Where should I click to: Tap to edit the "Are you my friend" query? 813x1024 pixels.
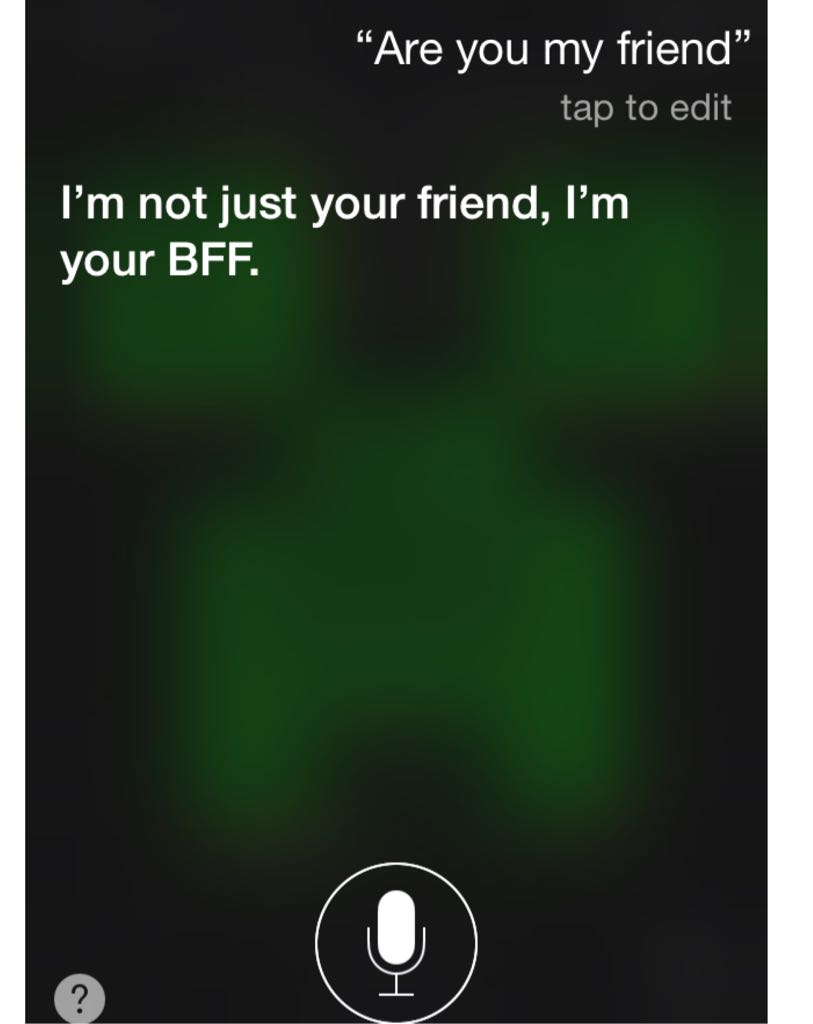coord(646,107)
